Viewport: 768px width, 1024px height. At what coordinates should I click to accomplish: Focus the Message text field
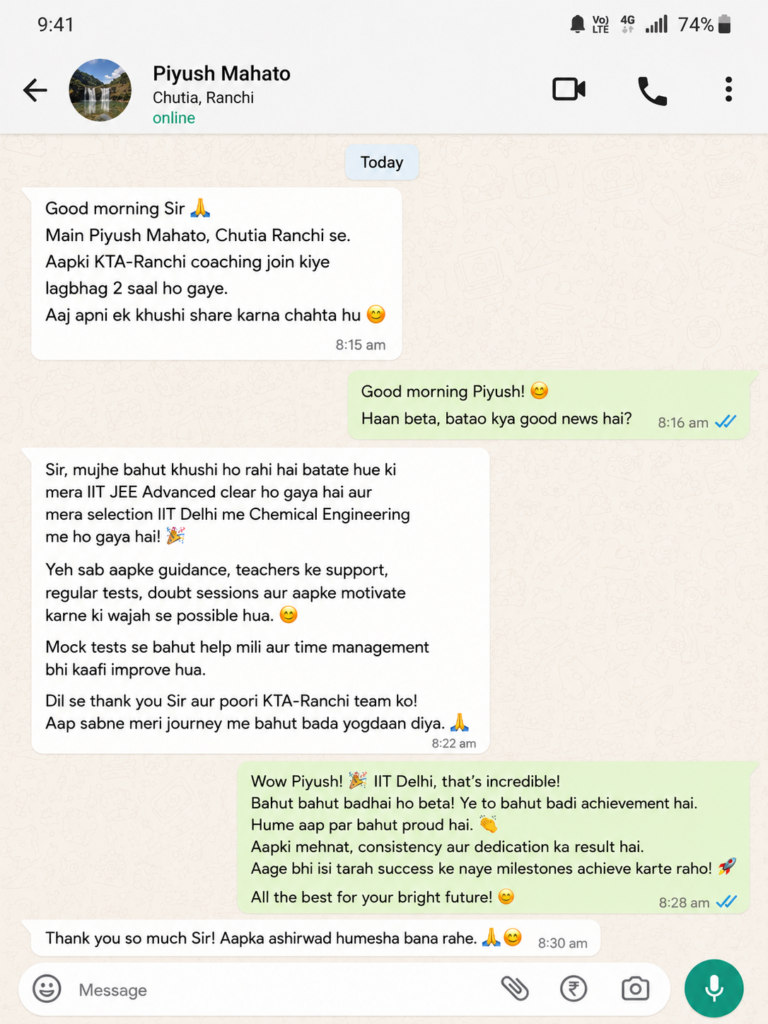[x=281, y=989]
